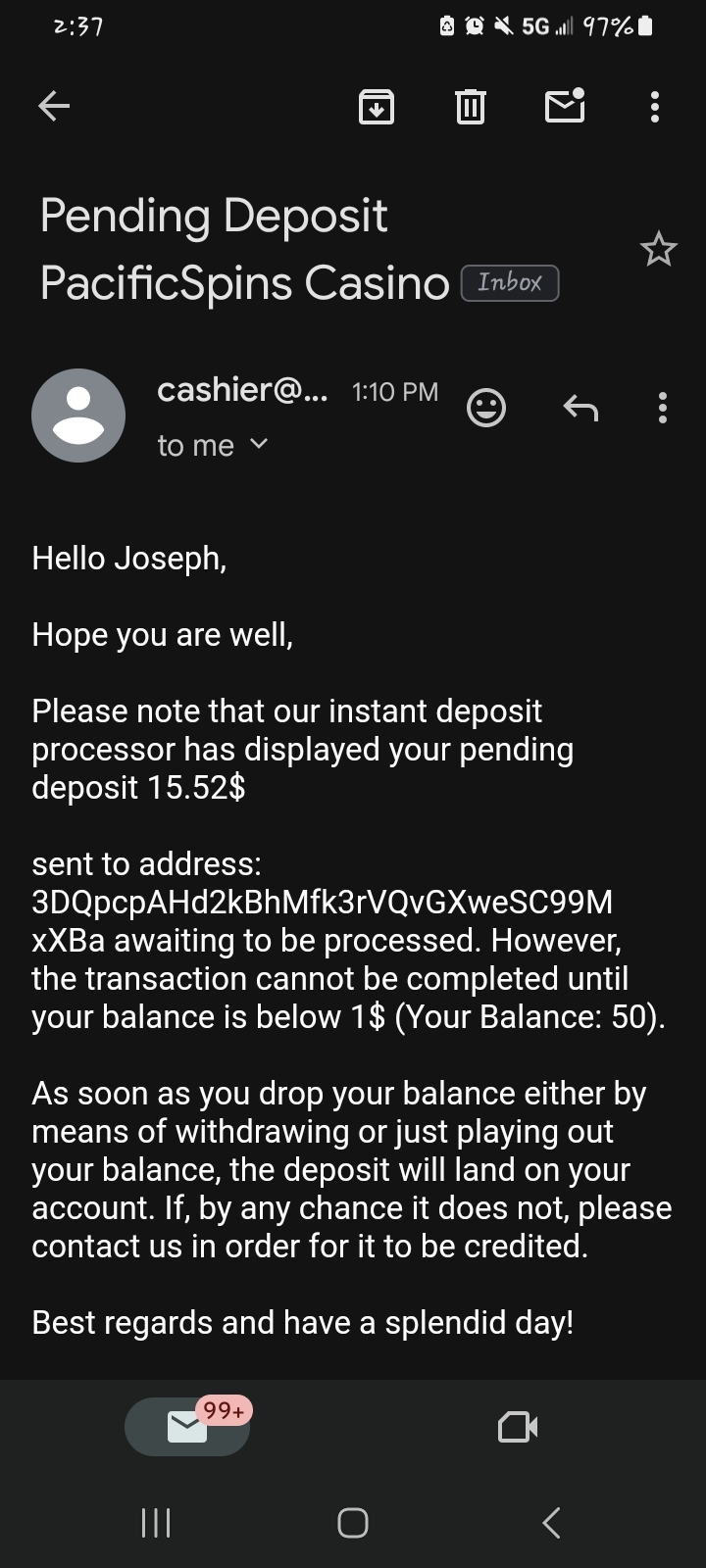Expand the 'to me' recipient details
Viewport: 706px width, 1568px height.
213,446
